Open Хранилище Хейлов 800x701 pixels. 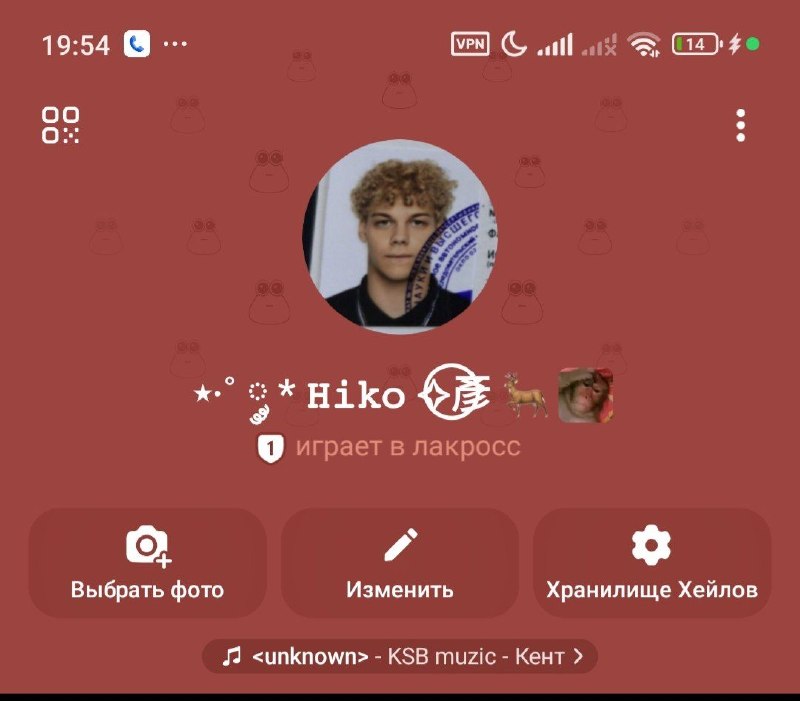click(x=652, y=563)
